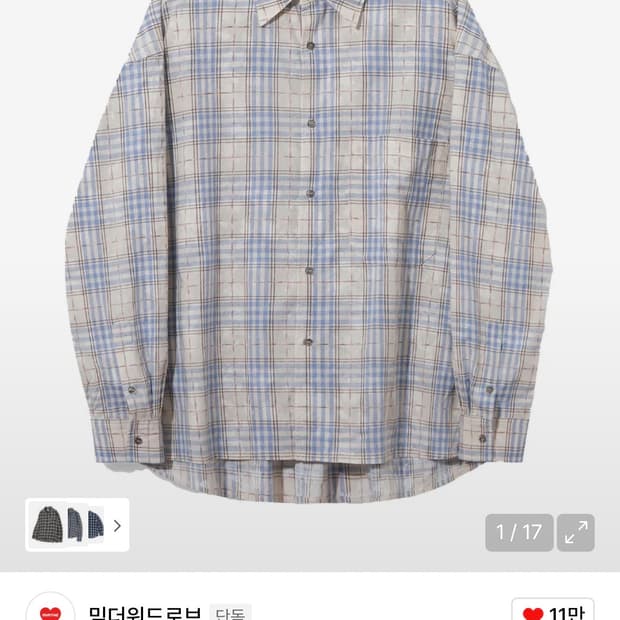The width and height of the screenshot is (620, 620).
Task: Open the 믹더워드로브 brand page
Action: (145, 613)
